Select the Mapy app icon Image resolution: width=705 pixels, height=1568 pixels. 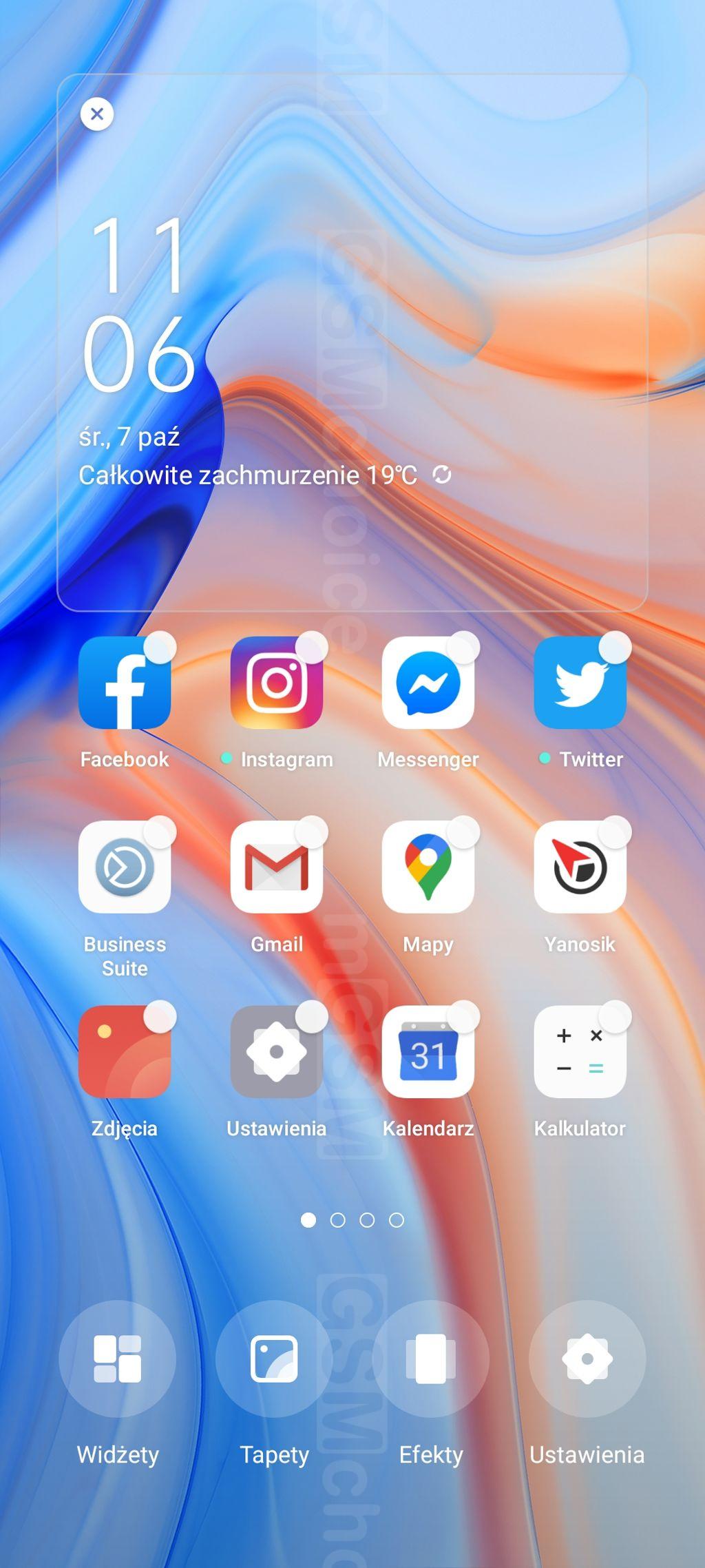(428, 867)
